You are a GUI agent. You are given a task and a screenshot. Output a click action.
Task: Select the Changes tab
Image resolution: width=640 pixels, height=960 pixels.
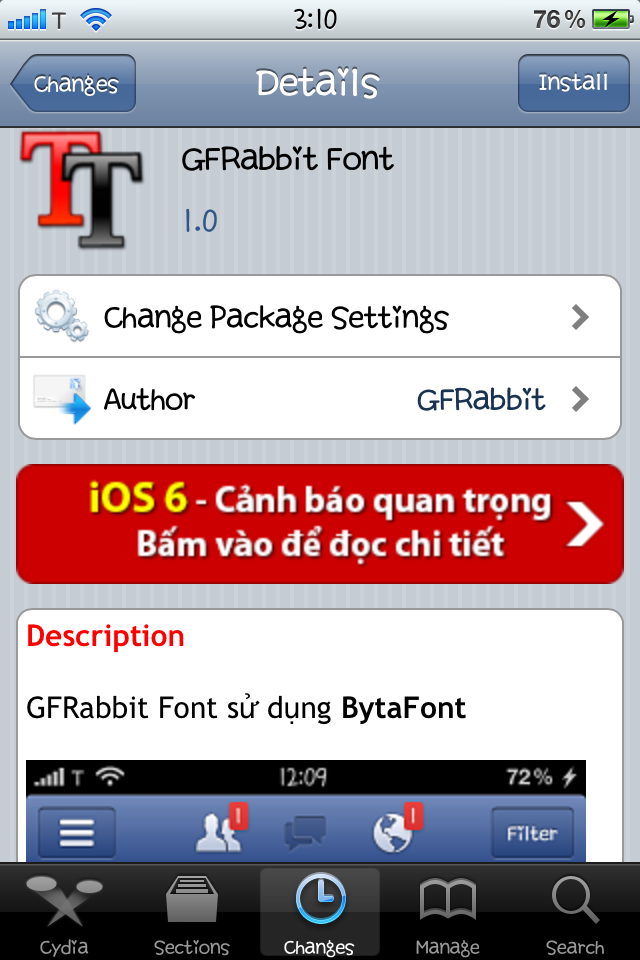pos(320,914)
